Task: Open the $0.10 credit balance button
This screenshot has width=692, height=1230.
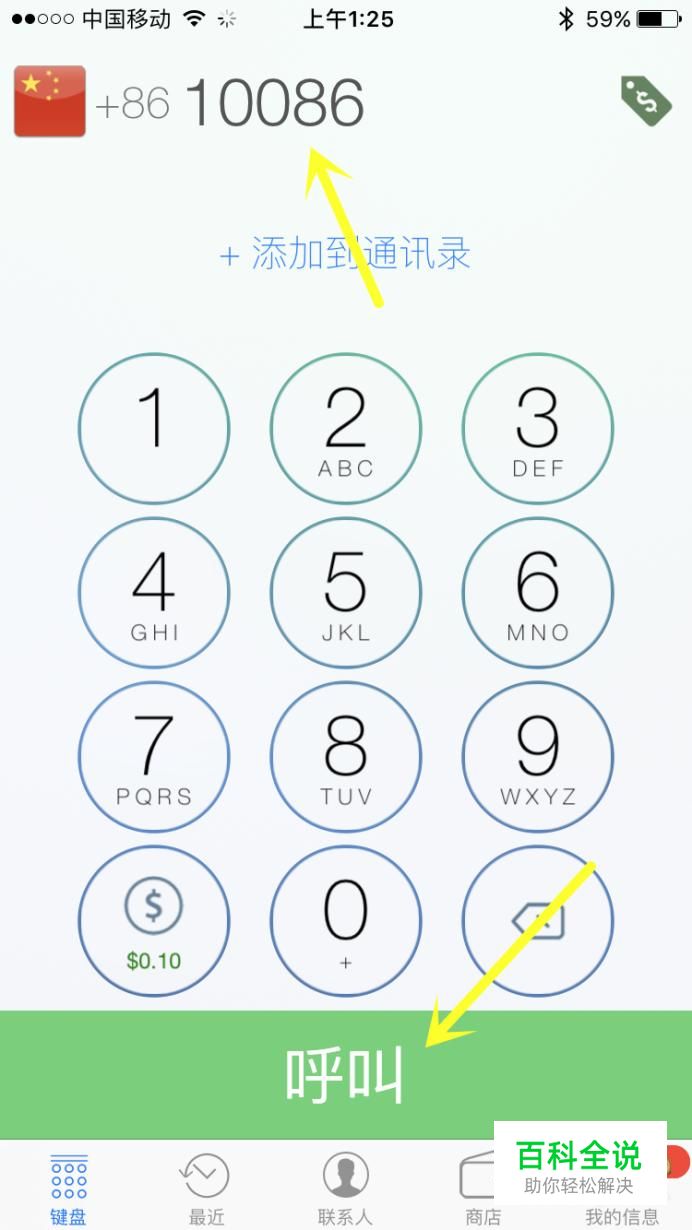Action: coord(154,921)
